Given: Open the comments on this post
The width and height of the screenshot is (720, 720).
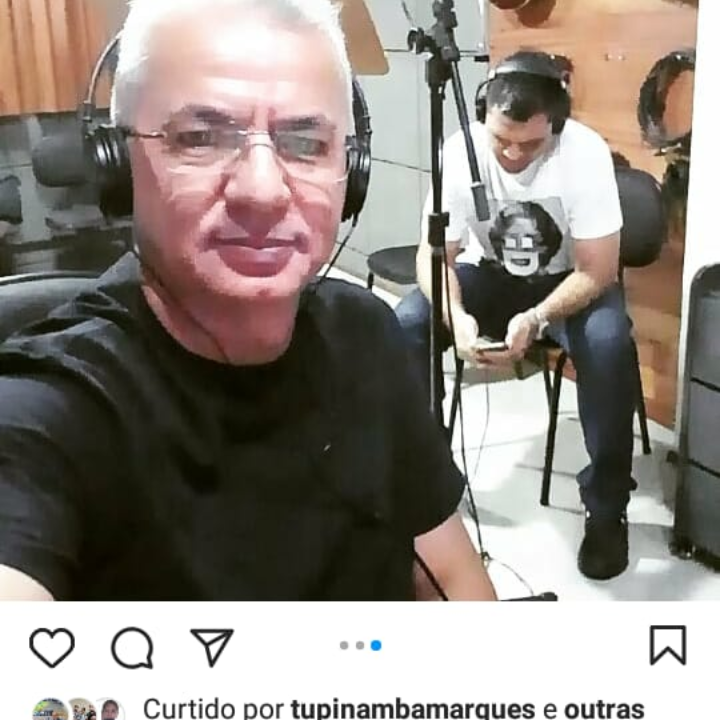Looking at the screenshot, I should coord(132,647).
